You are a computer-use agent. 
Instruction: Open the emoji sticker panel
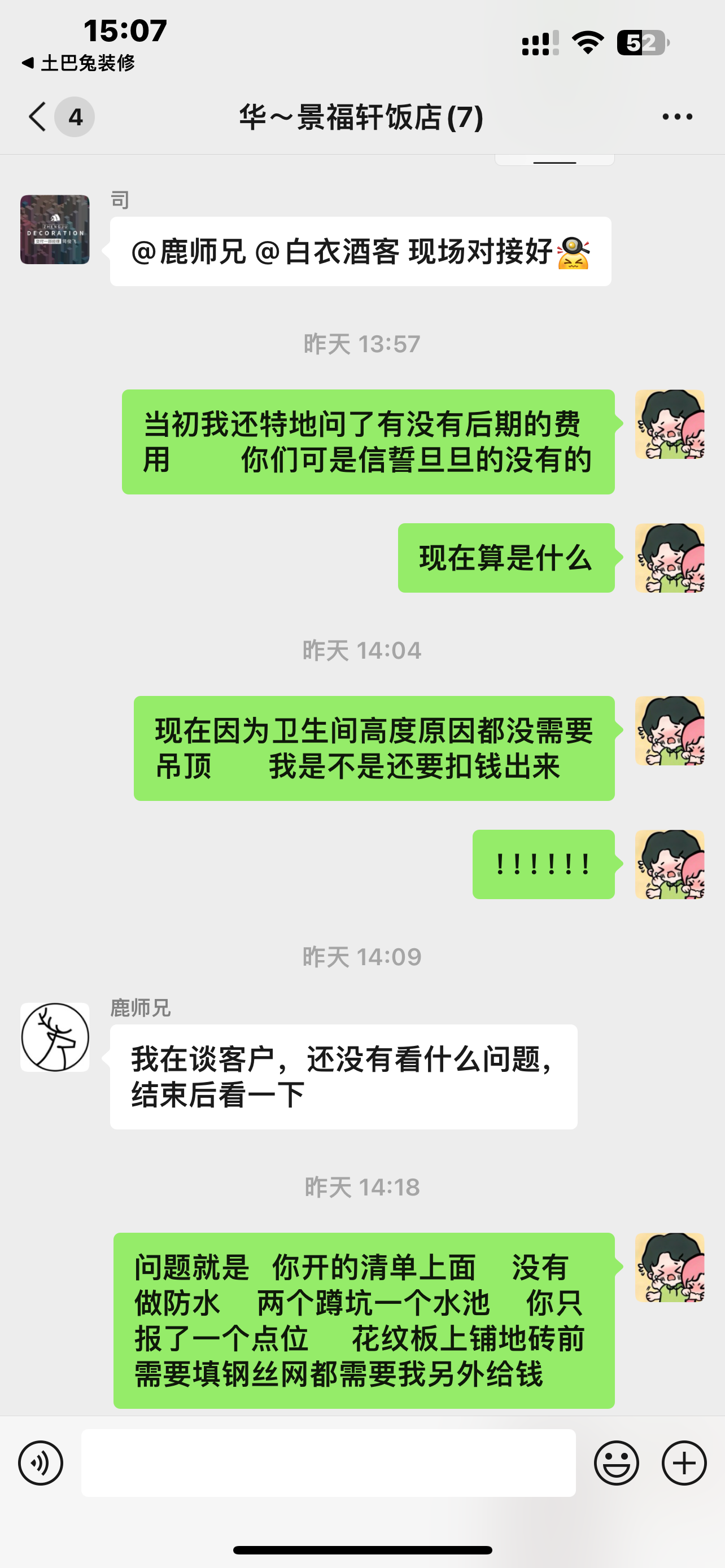click(616, 1462)
